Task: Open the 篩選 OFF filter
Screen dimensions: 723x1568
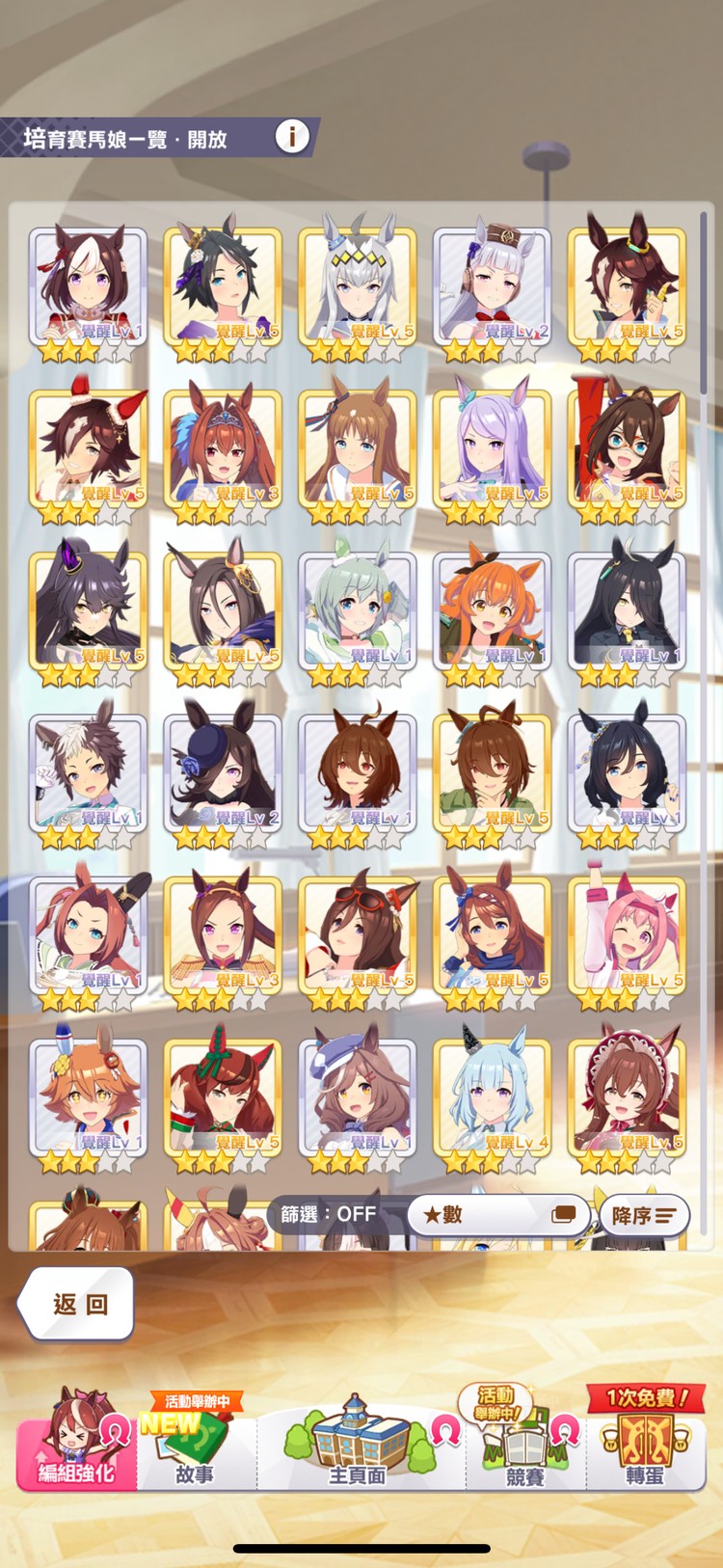Action: pyautogui.click(x=329, y=1214)
